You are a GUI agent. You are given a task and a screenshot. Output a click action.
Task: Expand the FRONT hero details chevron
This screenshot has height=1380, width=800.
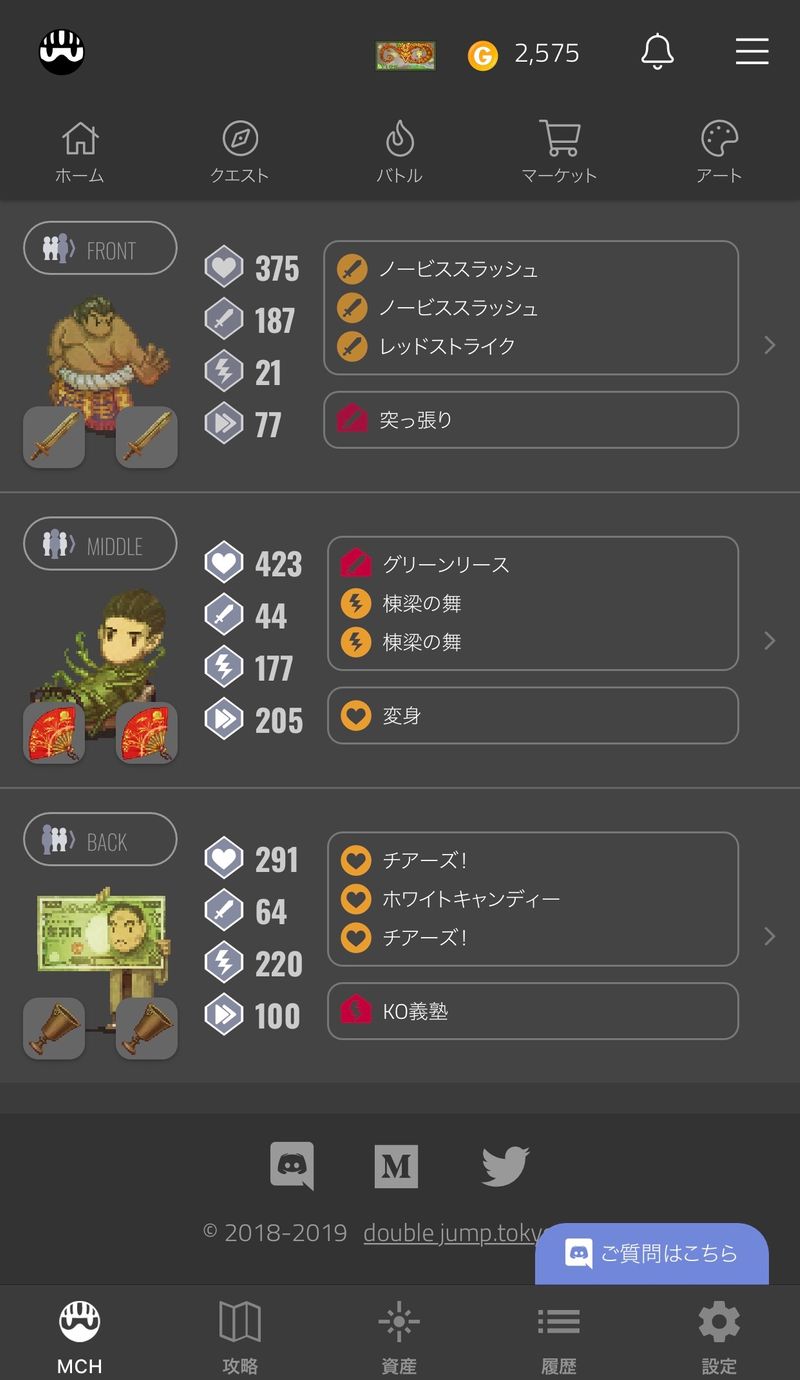tap(769, 345)
